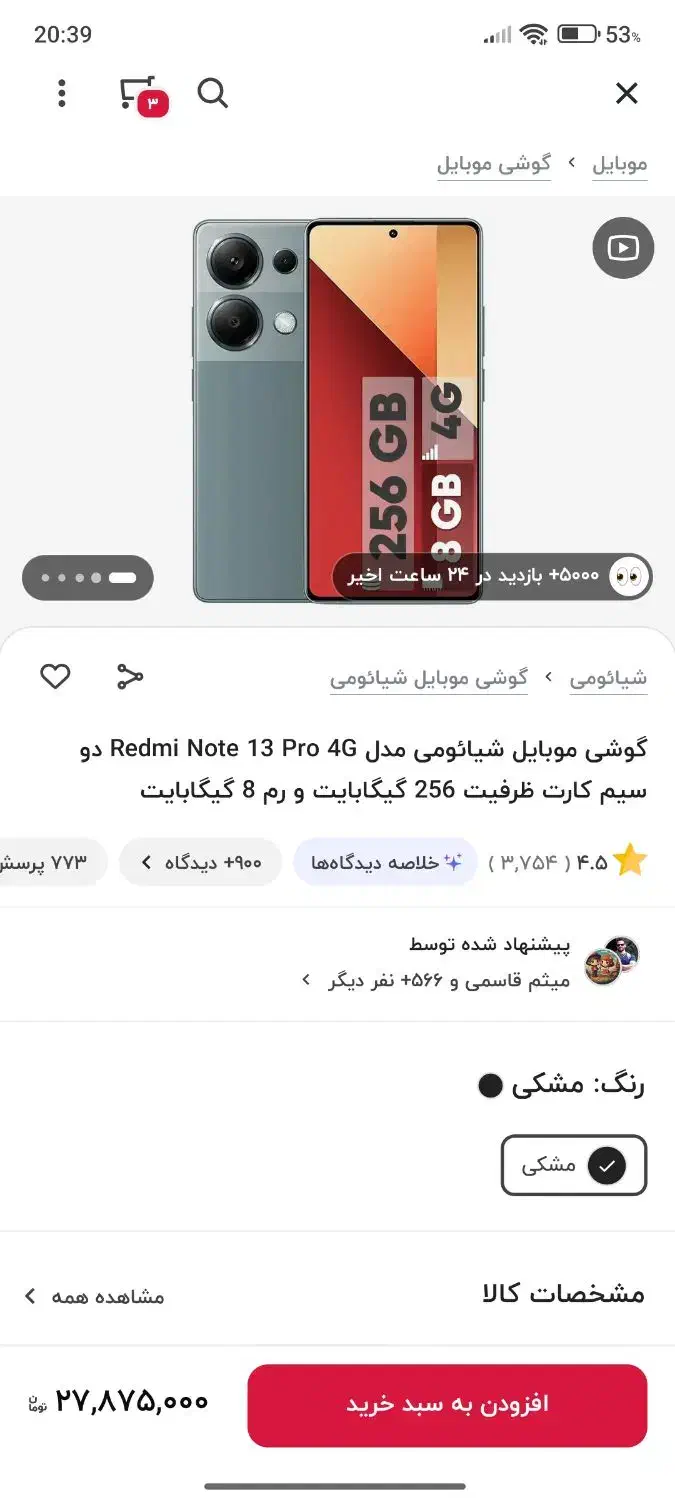The width and height of the screenshot is (675, 1500).
Task: Open the search icon
Action: [x=212, y=94]
